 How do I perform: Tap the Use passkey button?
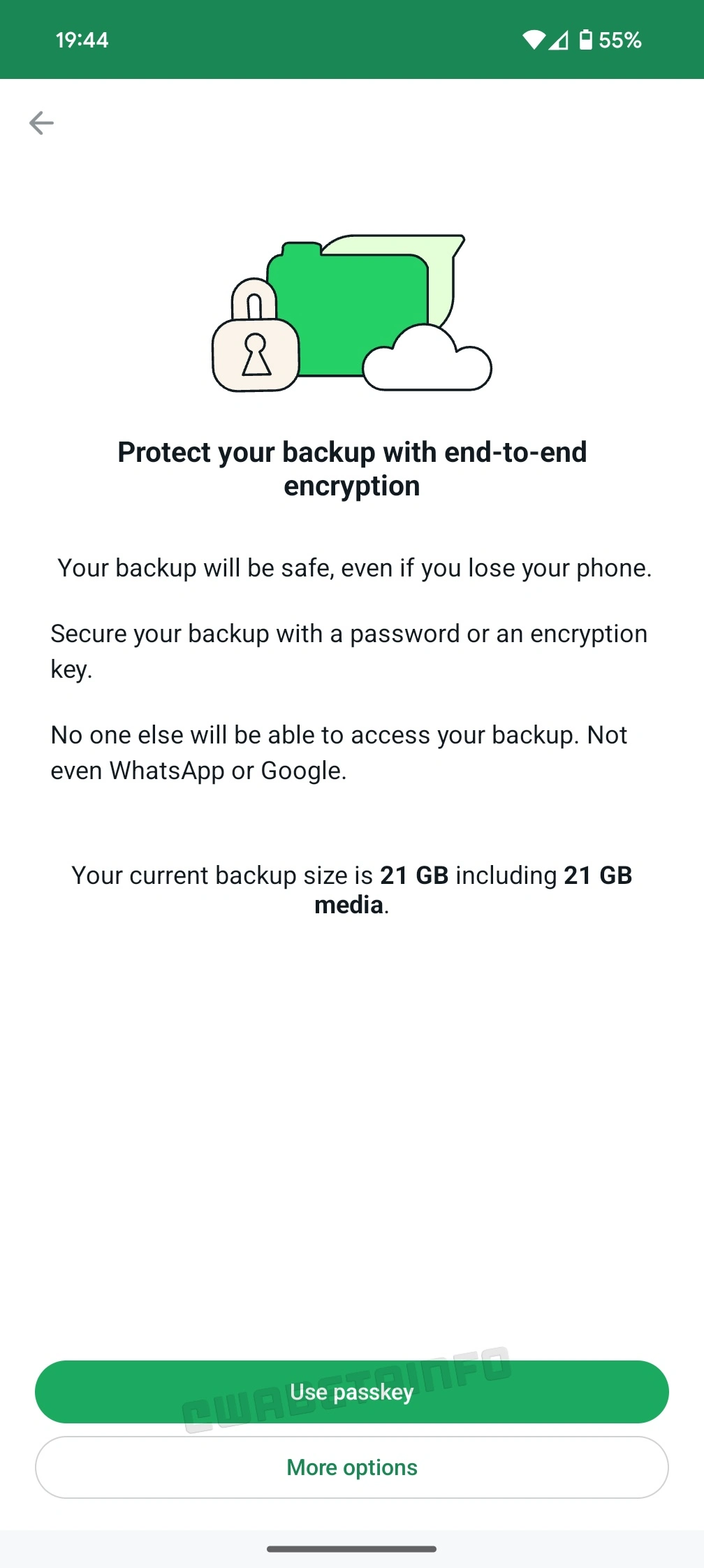click(x=351, y=1391)
